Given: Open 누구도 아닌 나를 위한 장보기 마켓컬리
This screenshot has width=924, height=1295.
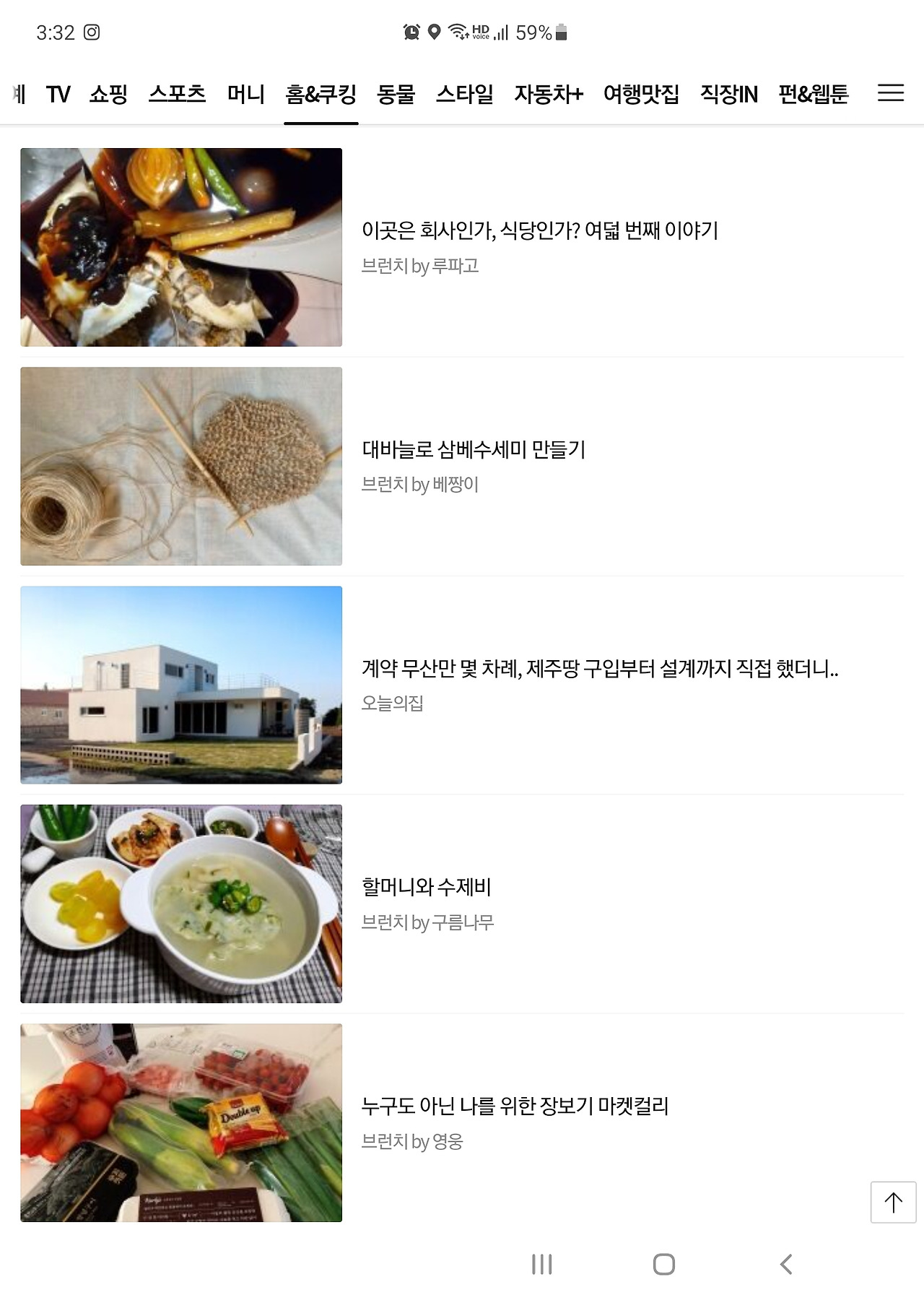Looking at the screenshot, I should click(x=515, y=1106).
